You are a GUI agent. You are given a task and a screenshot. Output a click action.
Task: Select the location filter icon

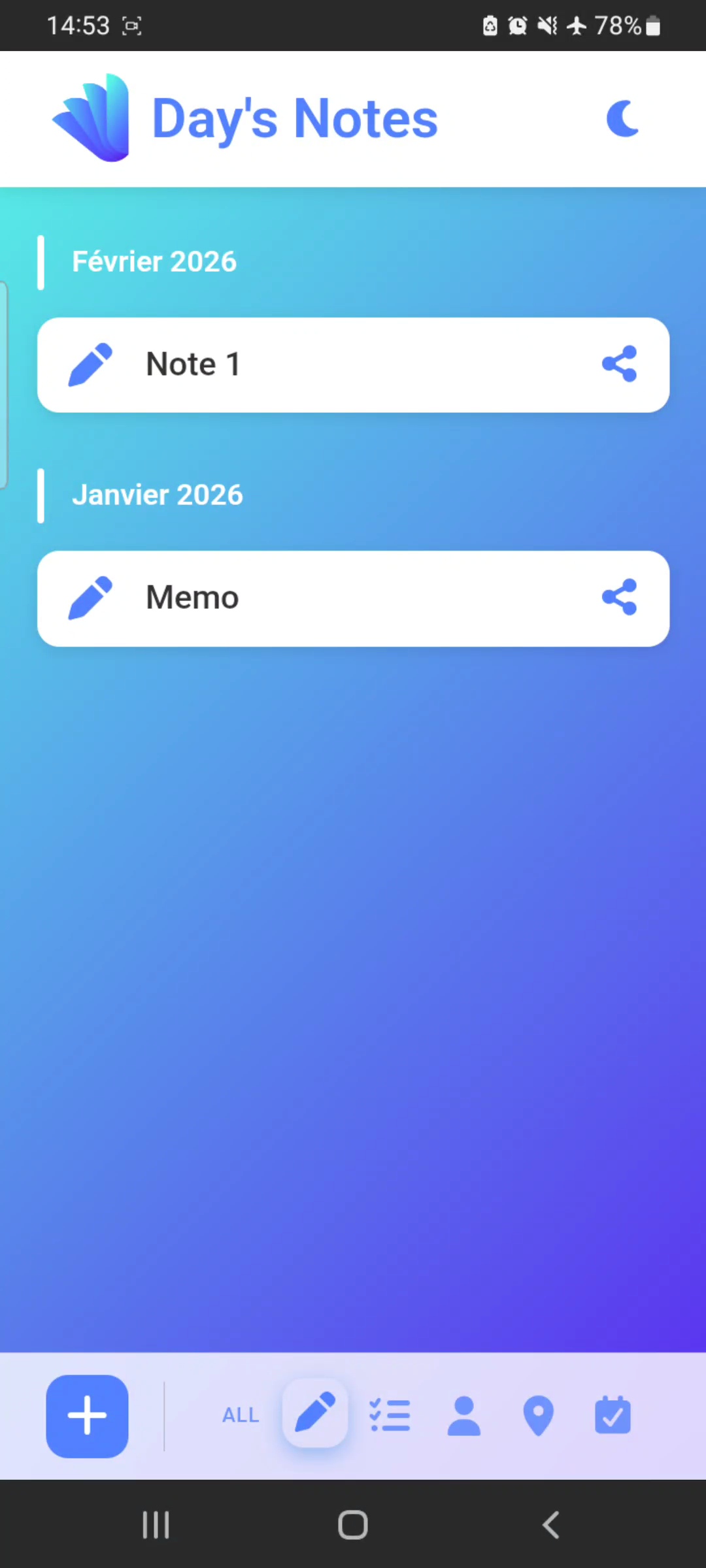[x=539, y=1415]
